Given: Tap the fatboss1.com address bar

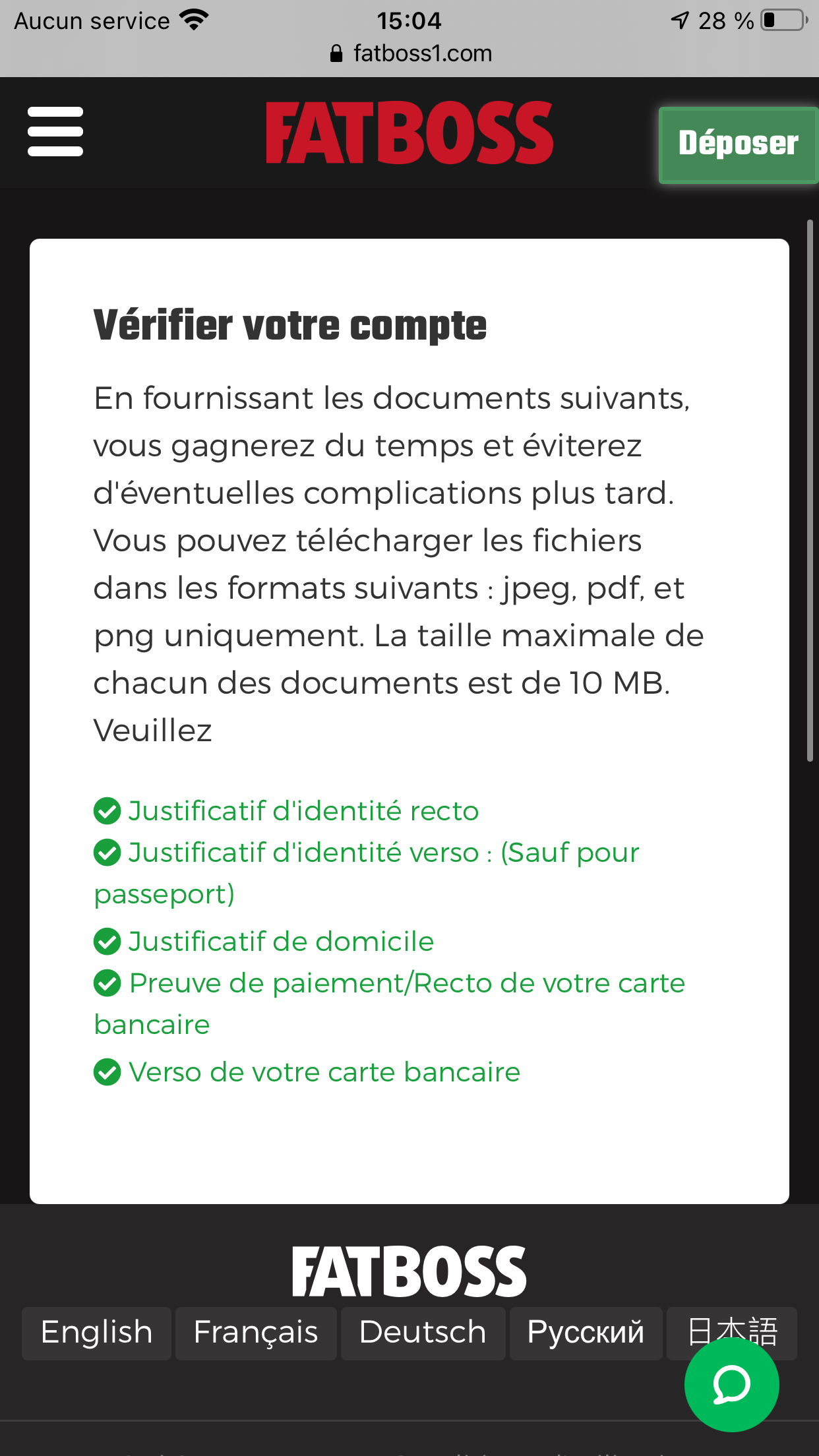Looking at the screenshot, I should tap(409, 53).
